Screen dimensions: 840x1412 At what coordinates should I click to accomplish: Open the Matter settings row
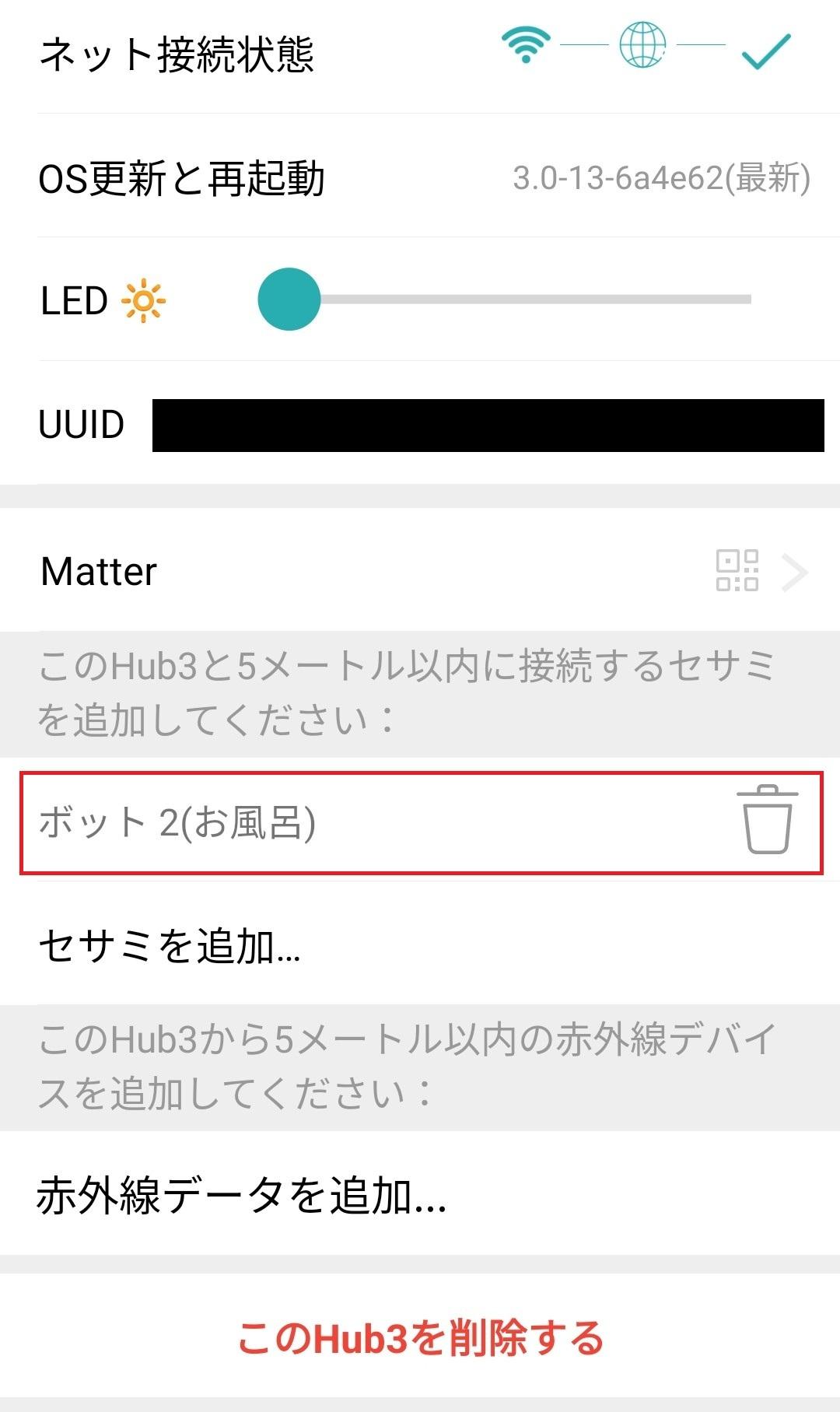coord(420,571)
